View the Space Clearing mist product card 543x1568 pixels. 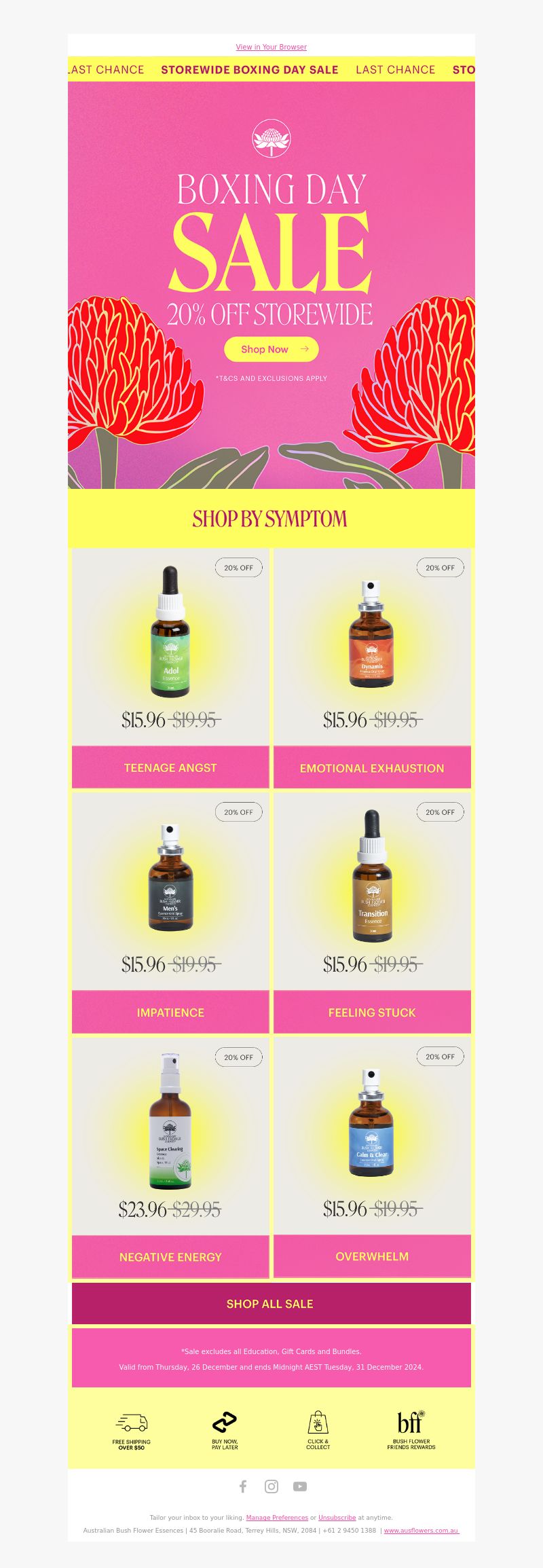pos(170,1134)
